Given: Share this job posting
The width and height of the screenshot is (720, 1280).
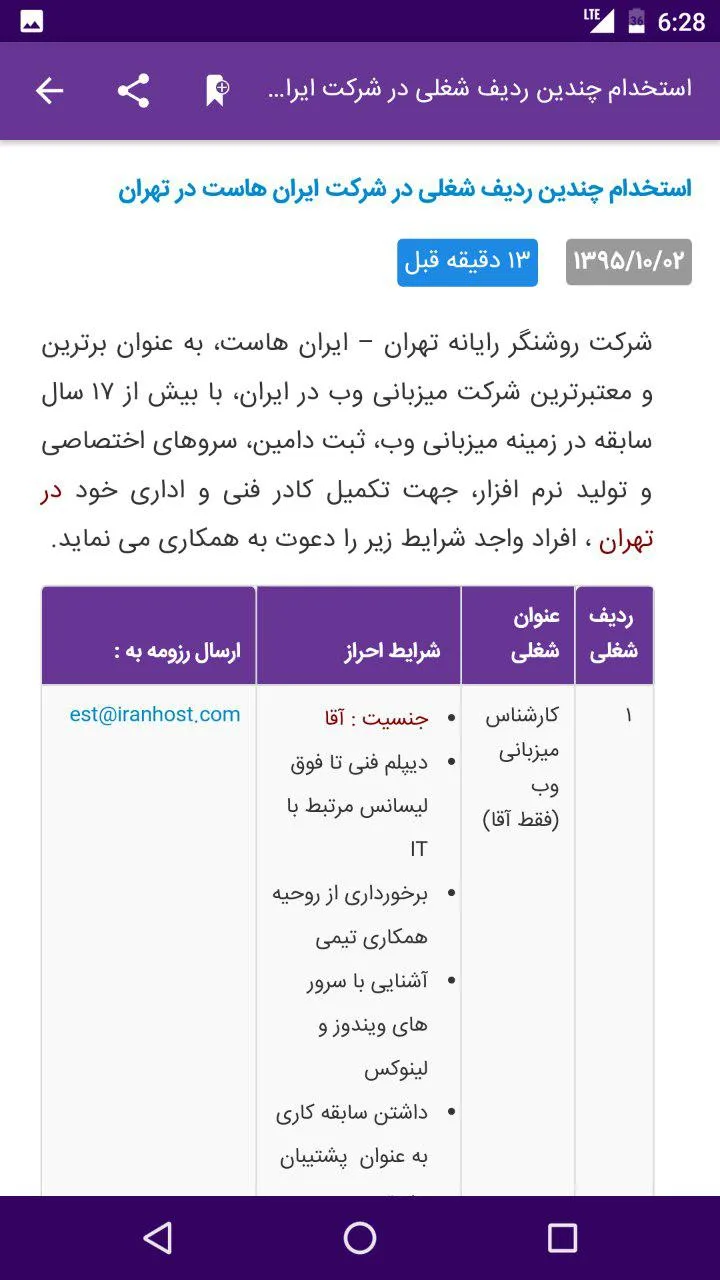Looking at the screenshot, I should pyautogui.click(x=133, y=91).
